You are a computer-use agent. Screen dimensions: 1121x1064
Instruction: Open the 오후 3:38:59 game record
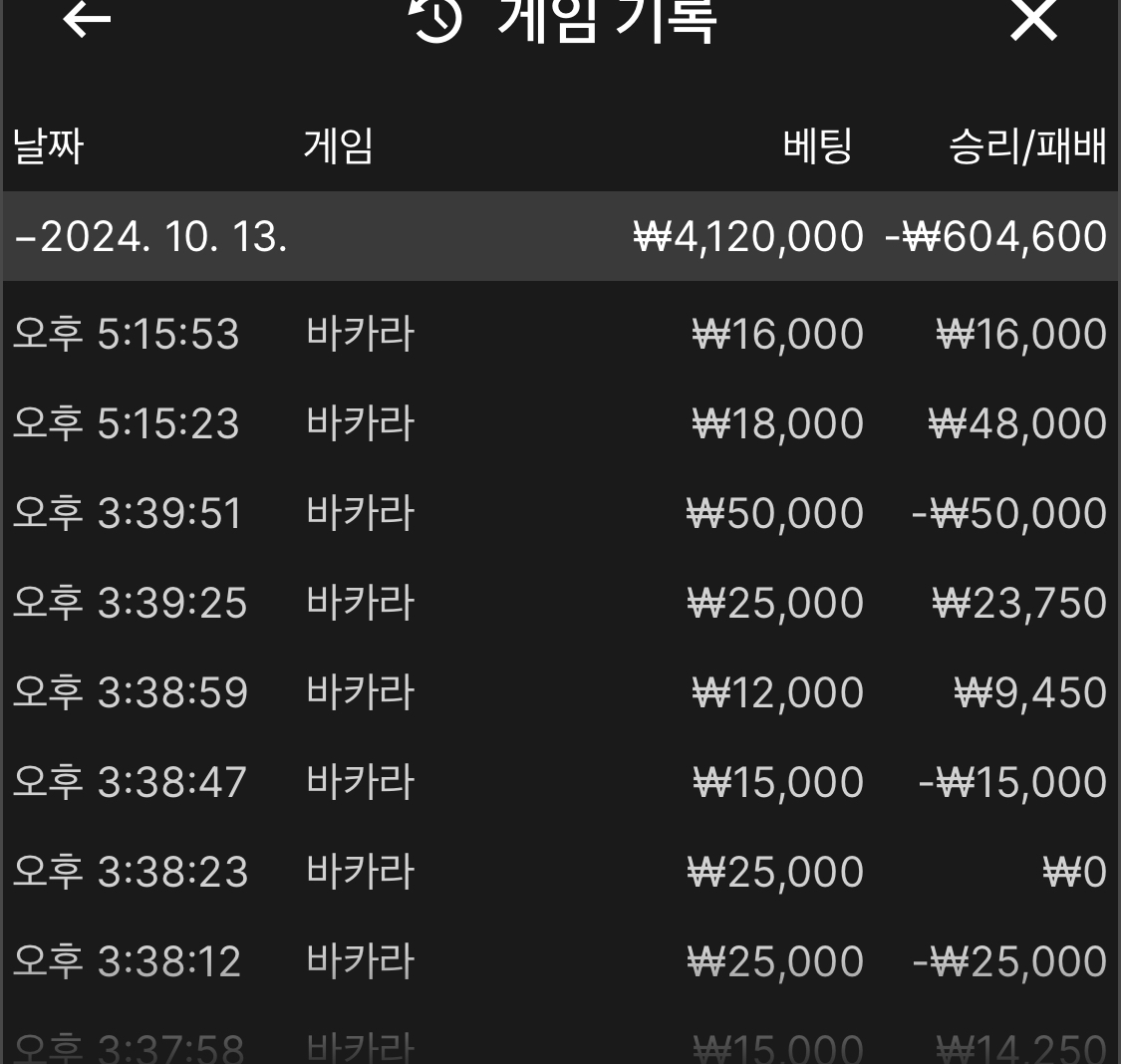(x=560, y=691)
